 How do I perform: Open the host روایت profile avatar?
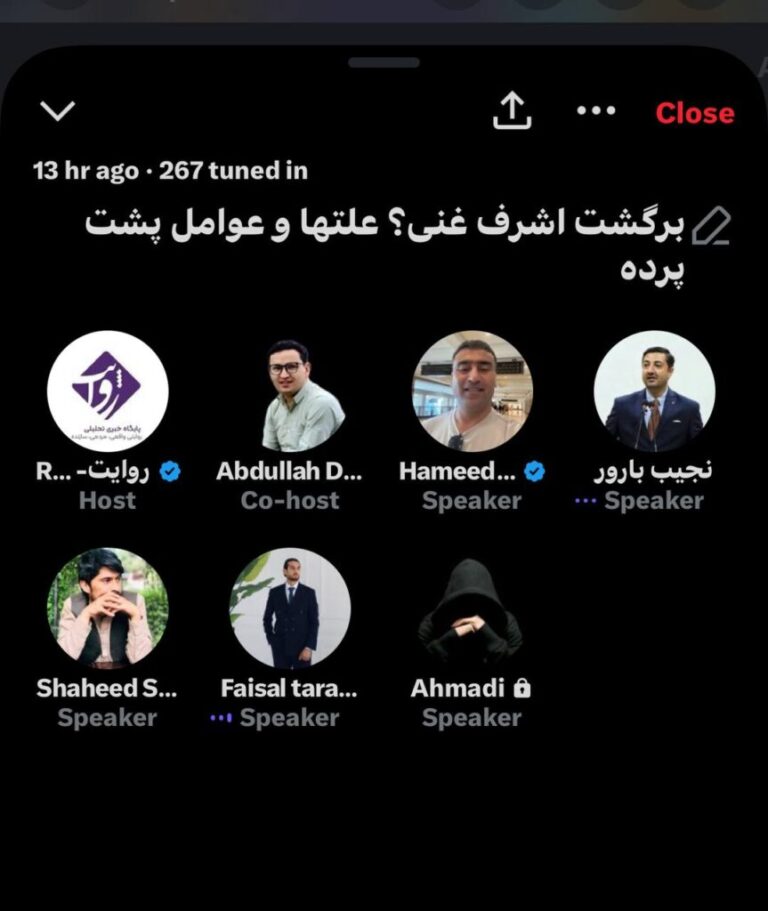107,391
